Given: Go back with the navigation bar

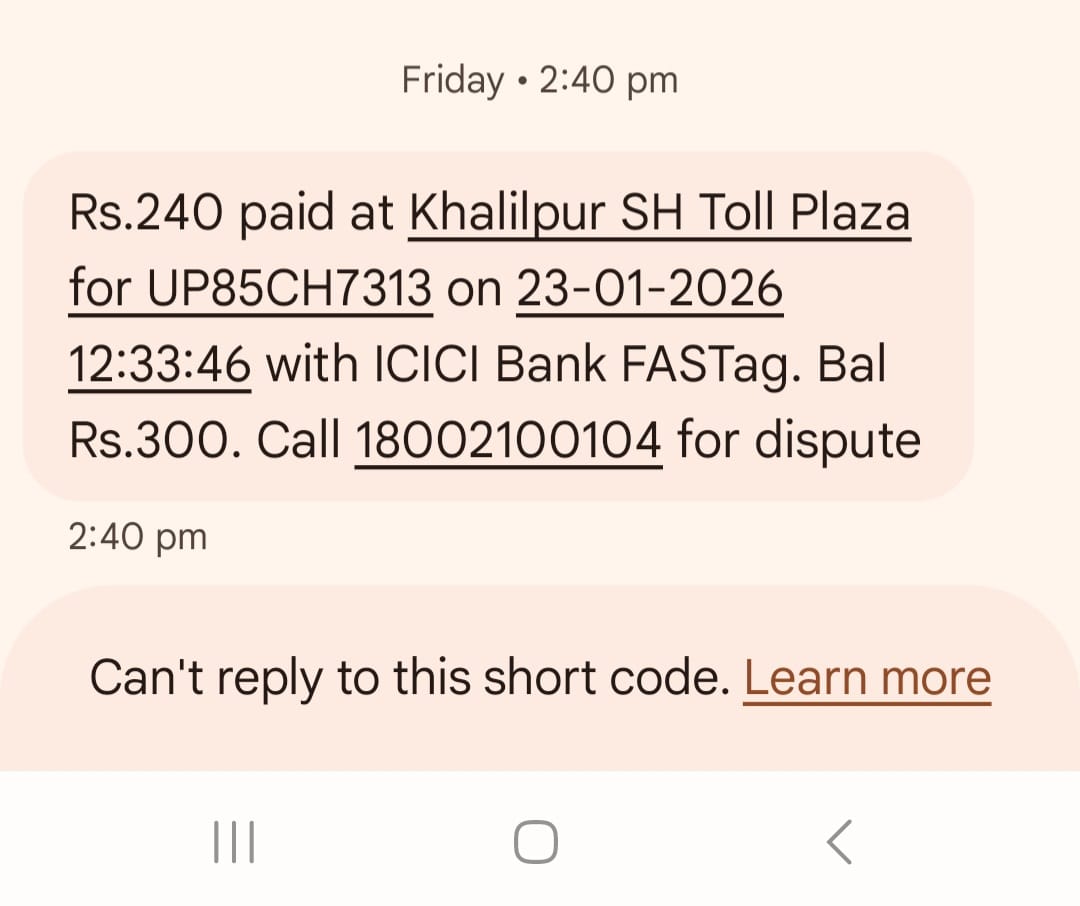Looking at the screenshot, I should [840, 841].
